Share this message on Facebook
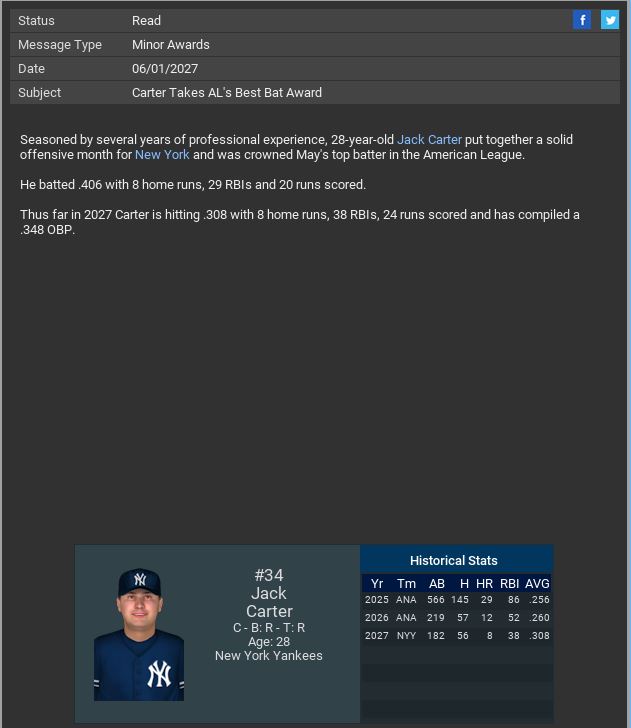 click(582, 20)
